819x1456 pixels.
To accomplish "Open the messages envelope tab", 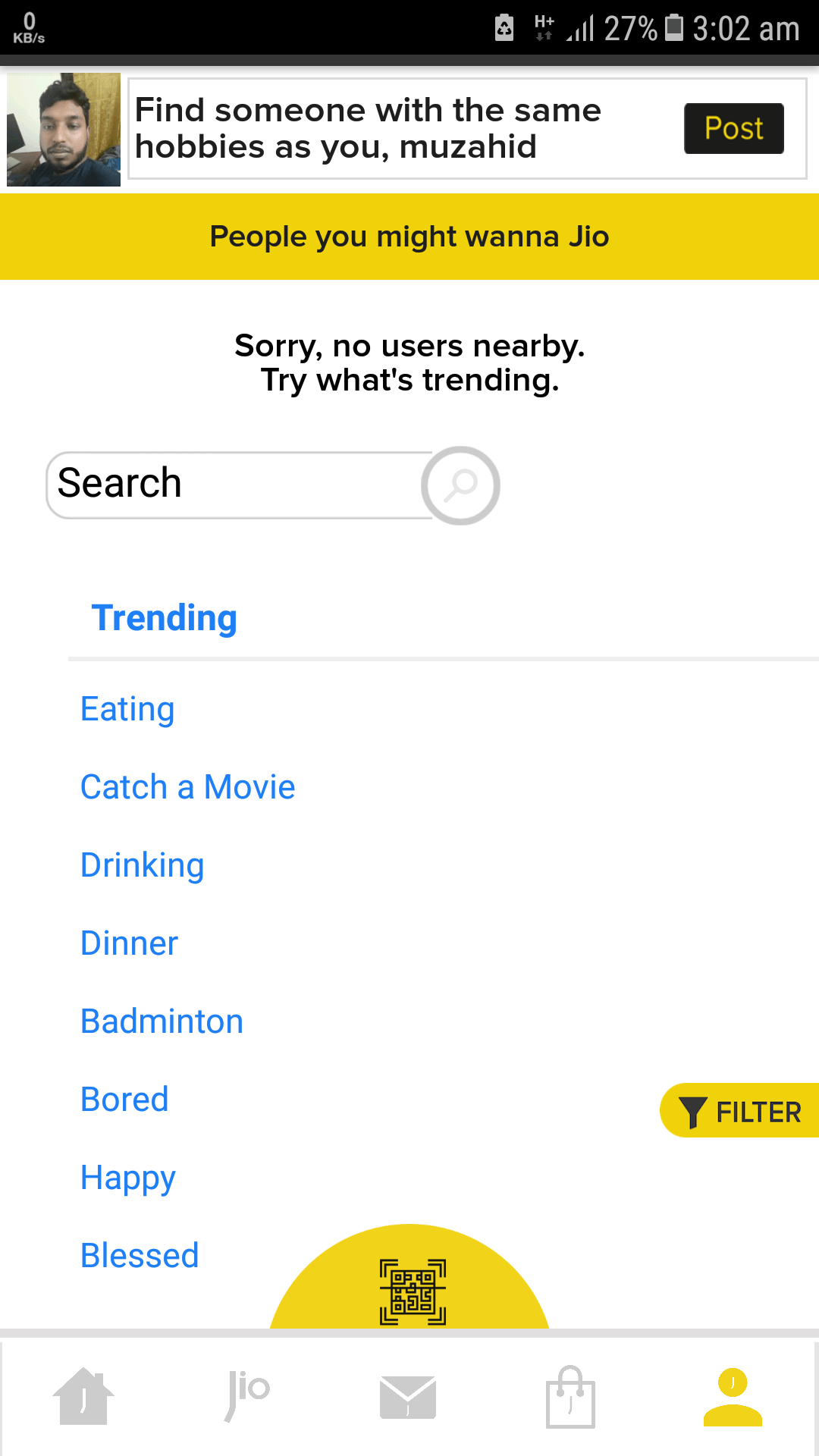I will (x=408, y=1397).
